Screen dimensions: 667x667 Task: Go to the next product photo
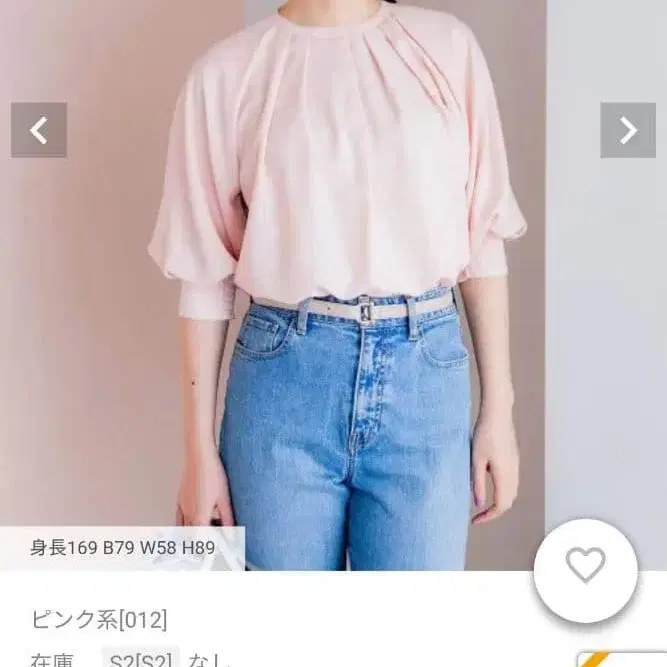coord(628,130)
